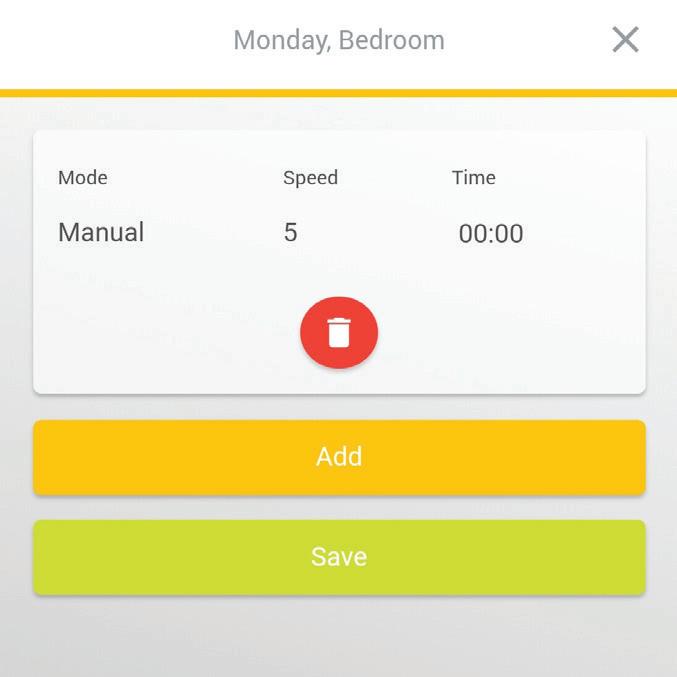Delete the Manual schedule entry
The width and height of the screenshot is (677, 677).
(x=339, y=332)
